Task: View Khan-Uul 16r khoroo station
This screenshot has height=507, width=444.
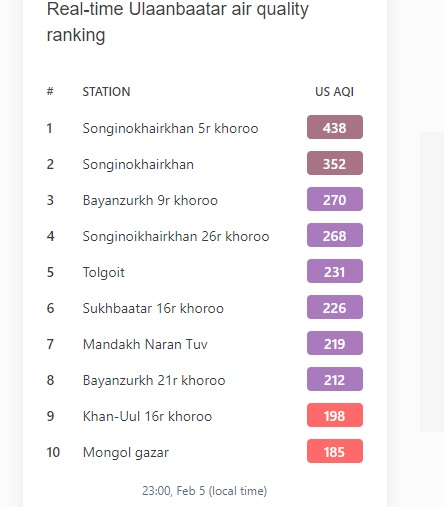Action: click(147, 416)
